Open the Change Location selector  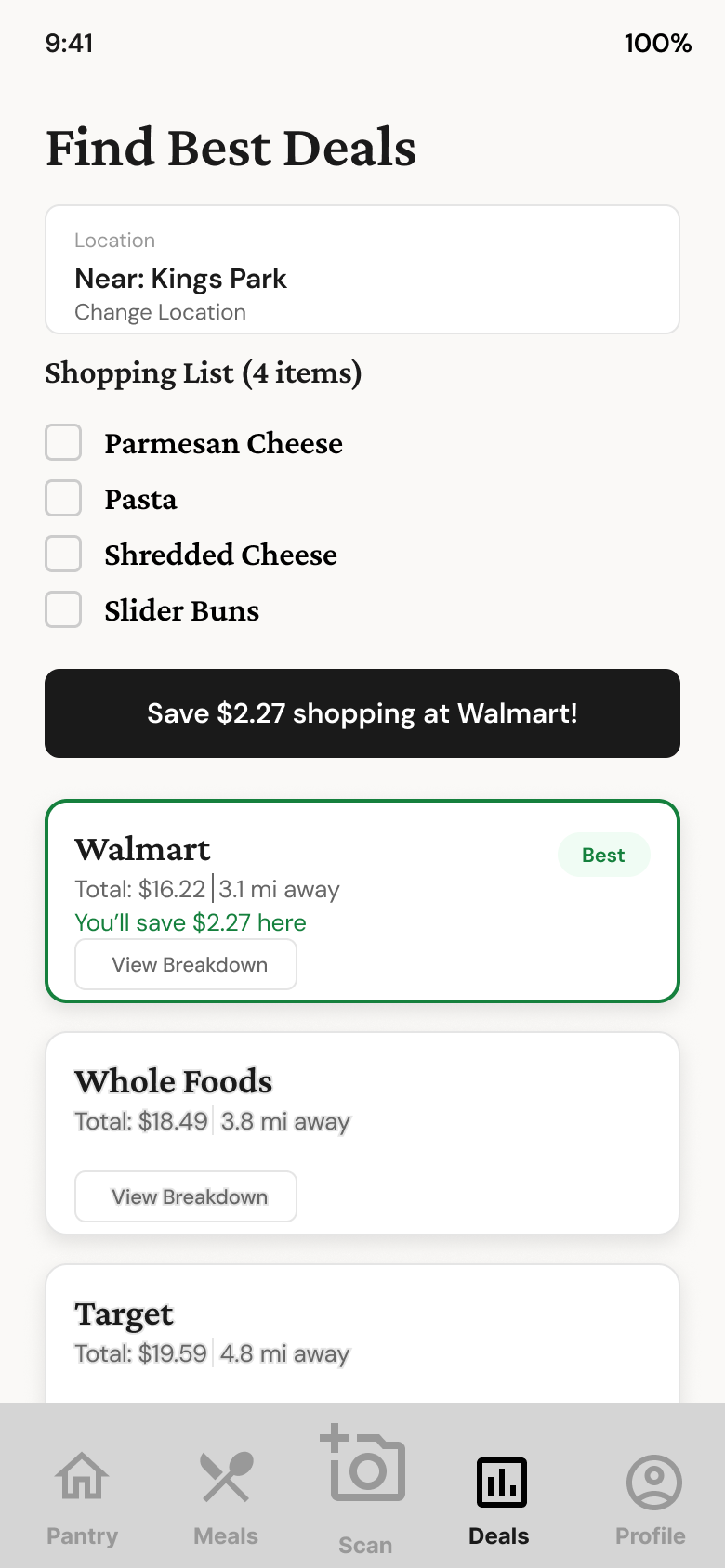[x=160, y=312]
